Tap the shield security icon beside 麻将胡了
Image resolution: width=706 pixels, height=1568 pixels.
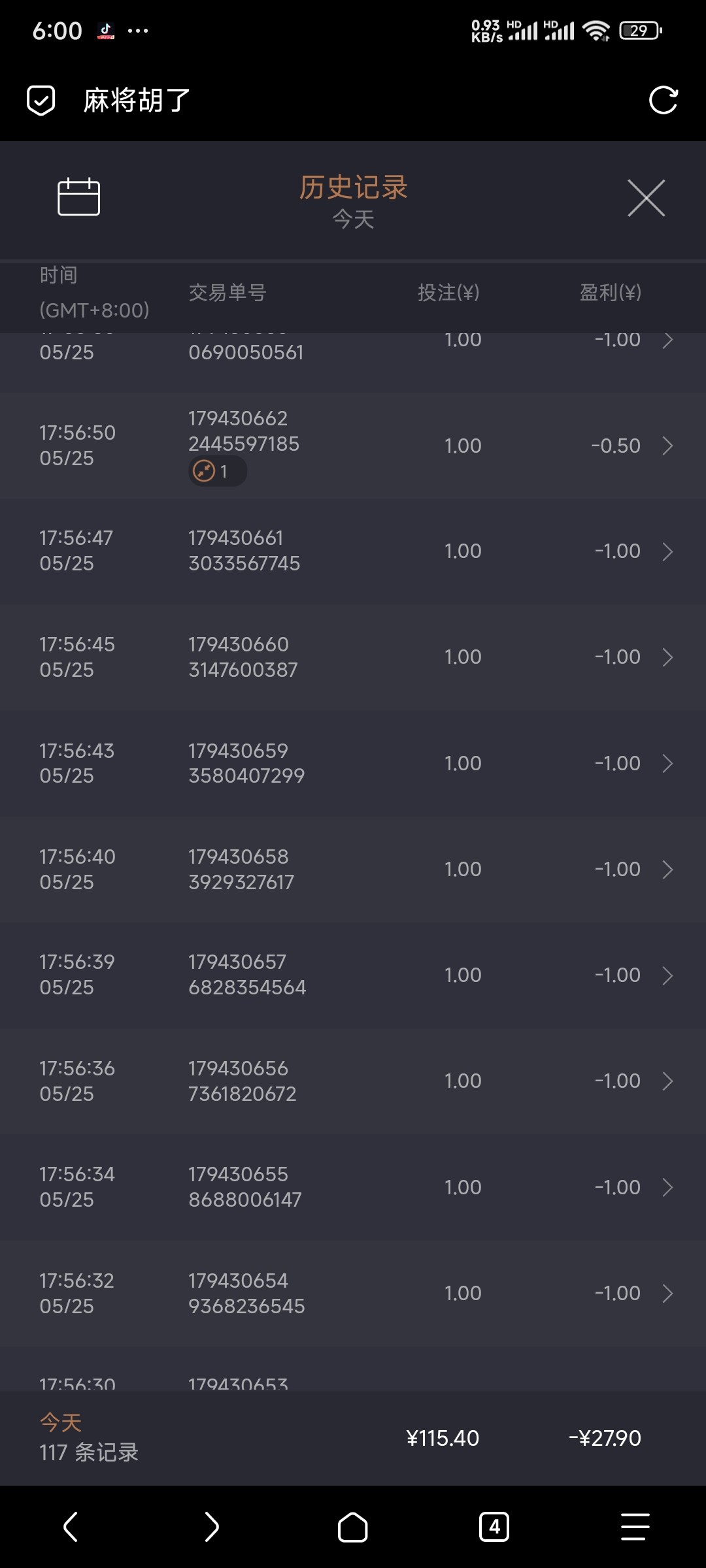(41, 101)
